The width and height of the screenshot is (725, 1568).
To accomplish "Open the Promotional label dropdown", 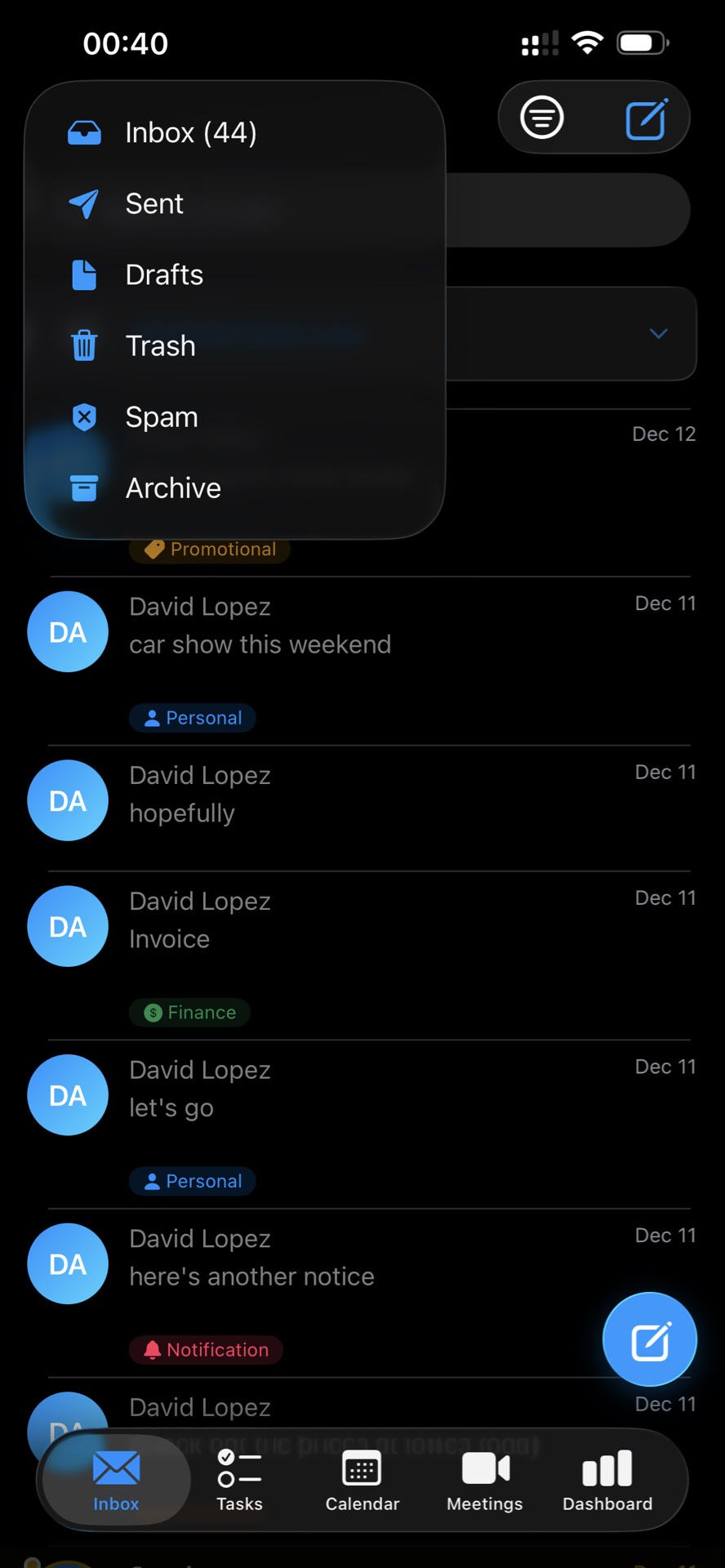I will (x=209, y=549).
